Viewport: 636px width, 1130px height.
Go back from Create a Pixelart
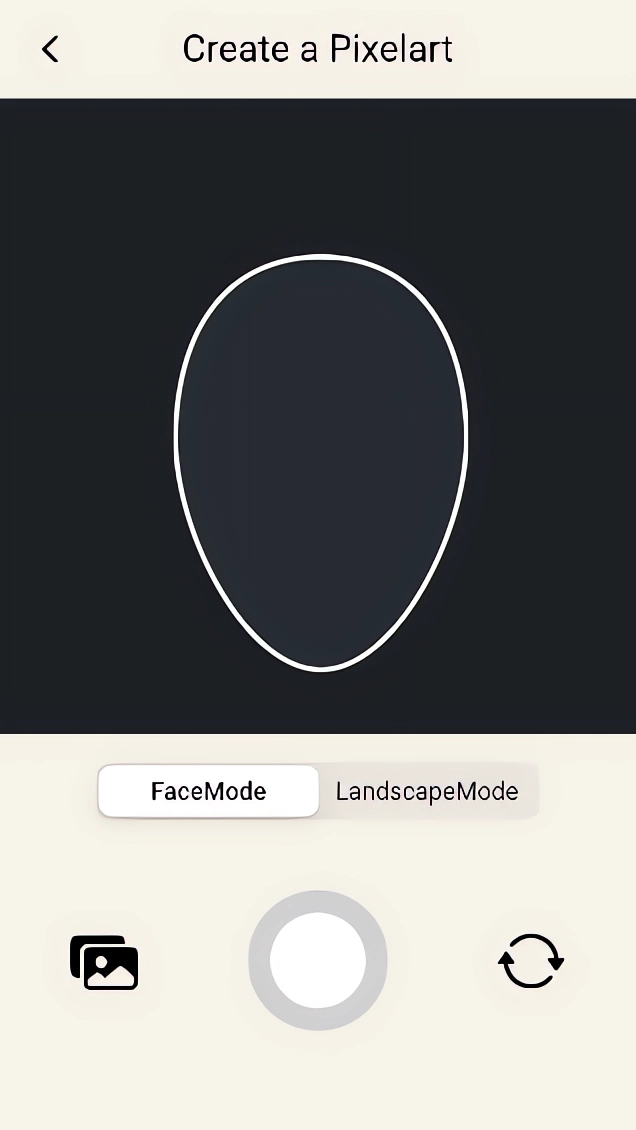coord(50,49)
